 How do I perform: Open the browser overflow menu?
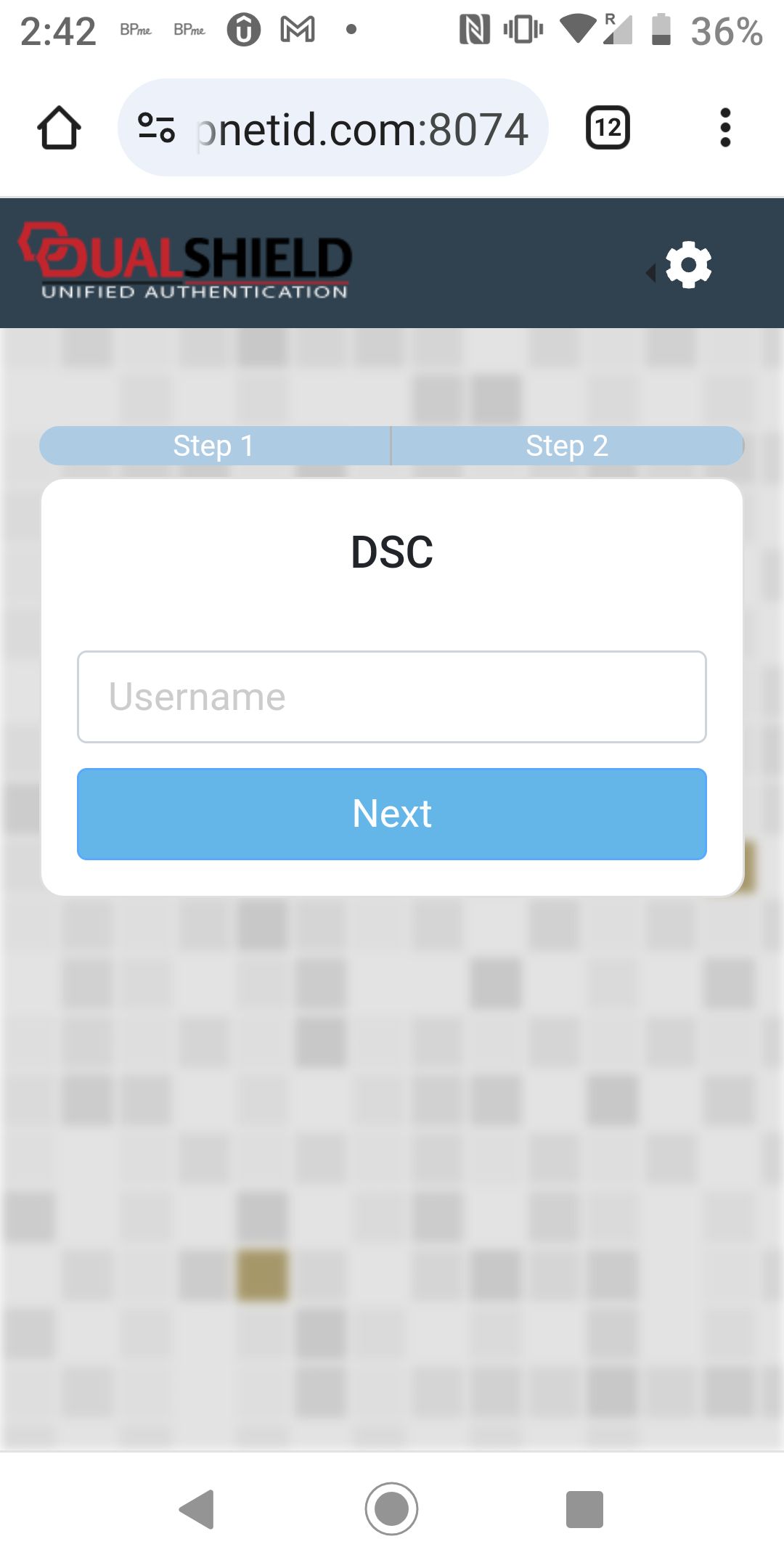tap(724, 128)
